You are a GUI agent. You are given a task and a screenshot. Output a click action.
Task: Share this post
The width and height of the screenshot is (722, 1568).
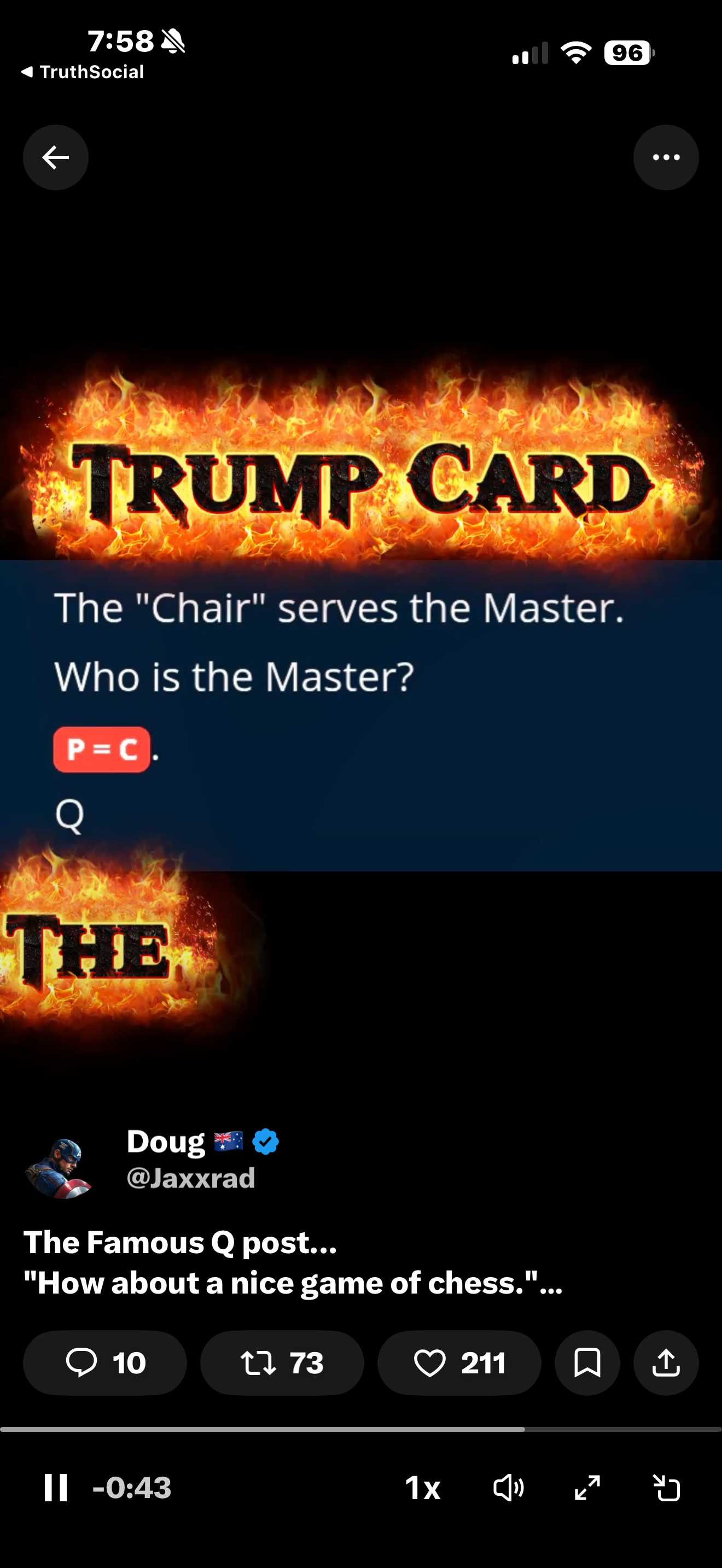[666, 1363]
